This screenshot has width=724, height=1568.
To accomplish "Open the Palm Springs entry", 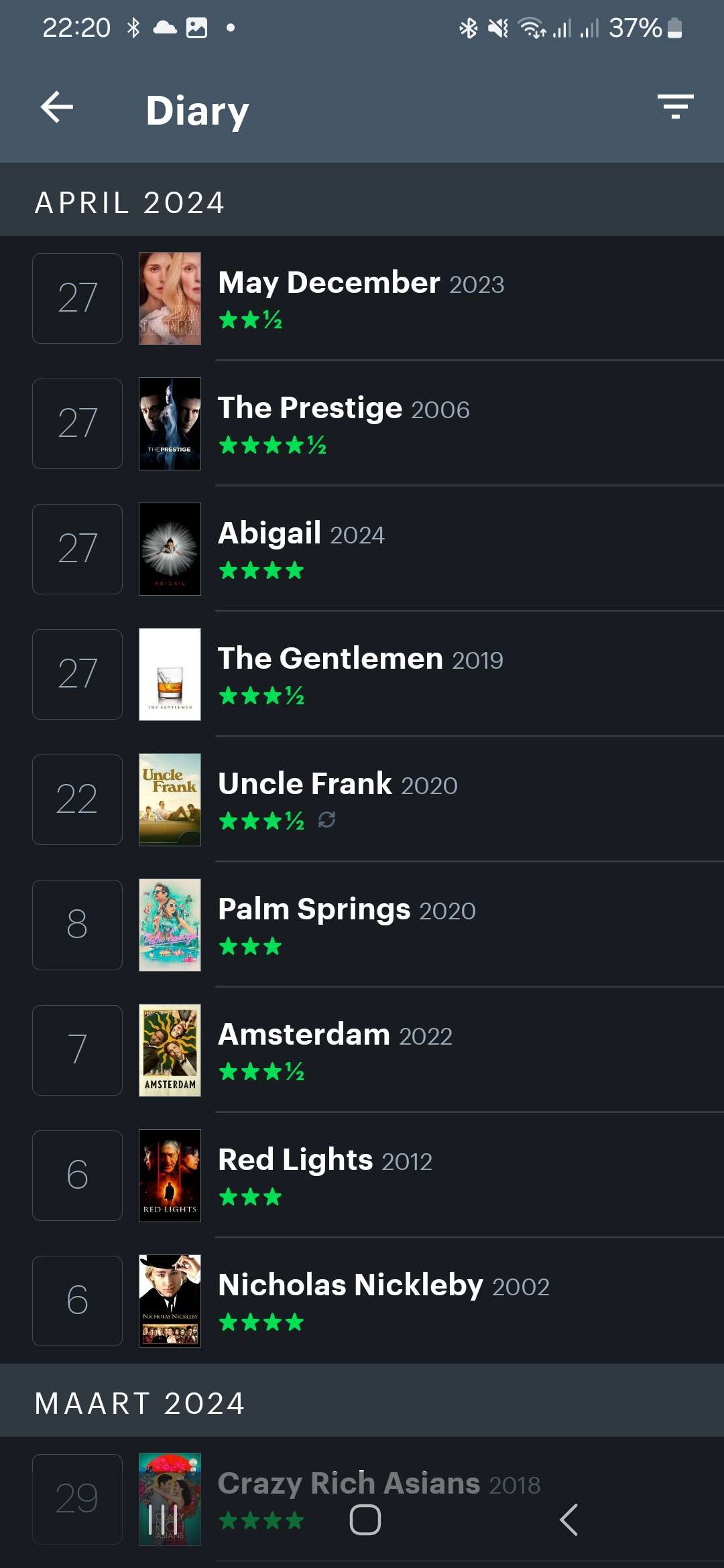I will (362, 925).
